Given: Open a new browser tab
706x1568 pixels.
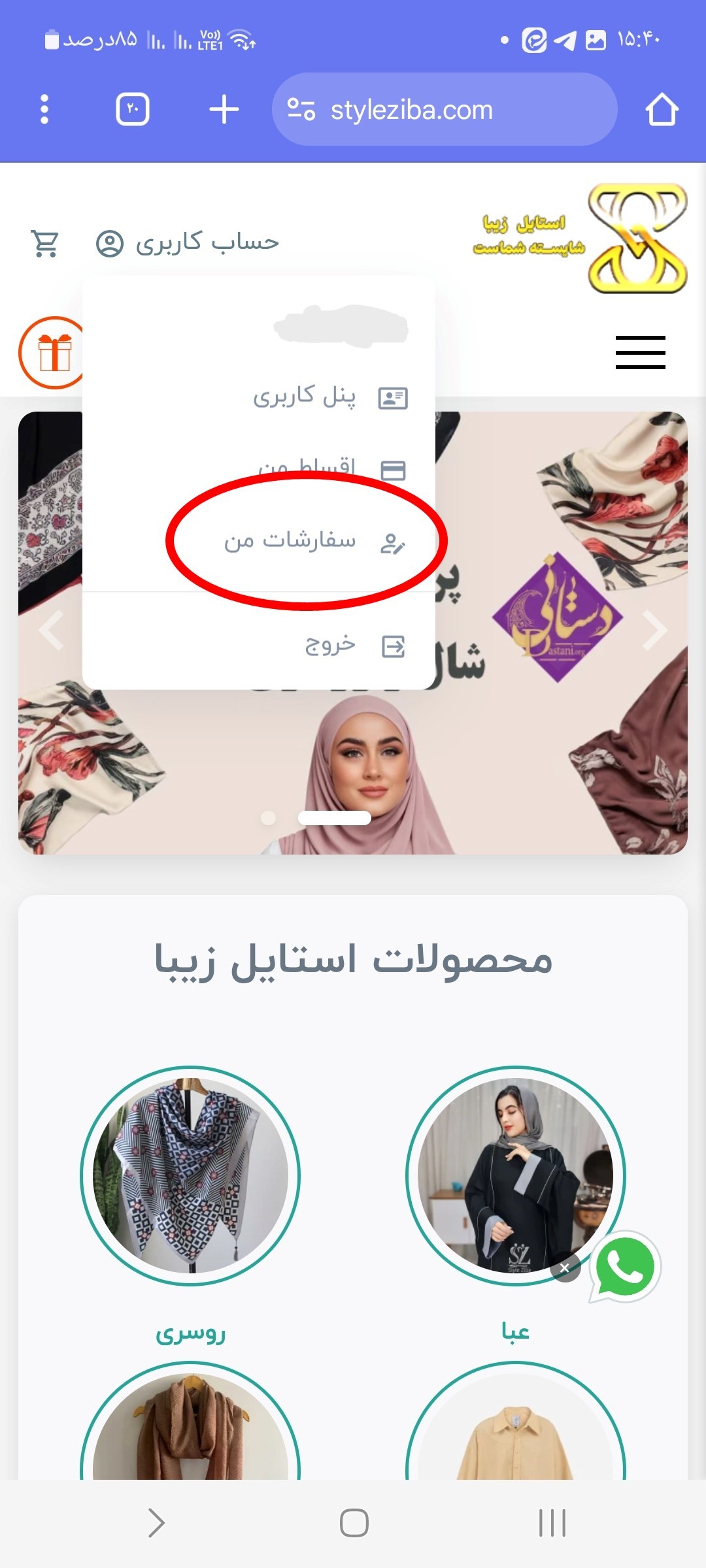Looking at the screenshot, I should (x=224, y=109).
